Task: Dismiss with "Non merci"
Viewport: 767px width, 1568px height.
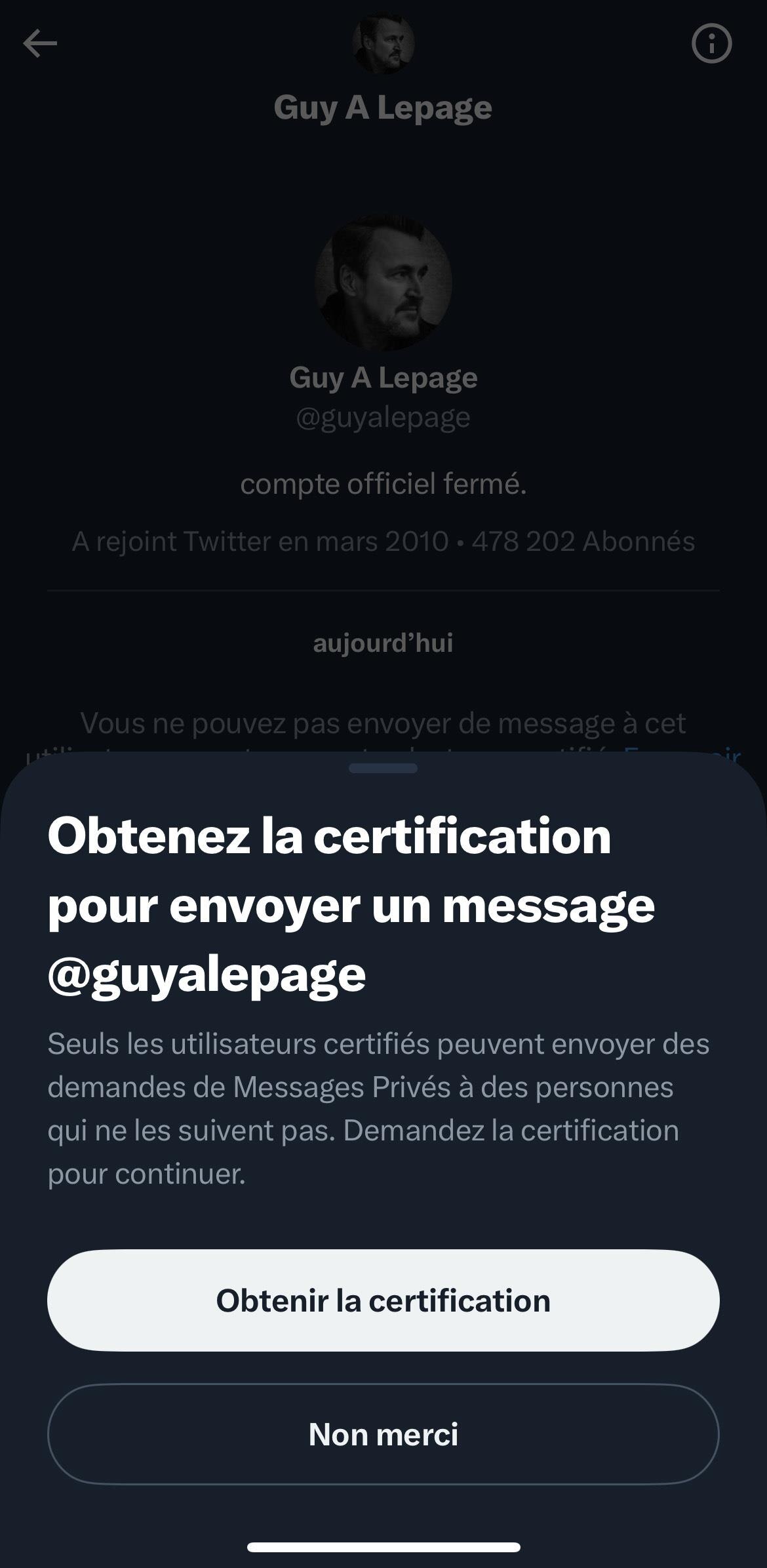Action: (x=383, y=1434)
